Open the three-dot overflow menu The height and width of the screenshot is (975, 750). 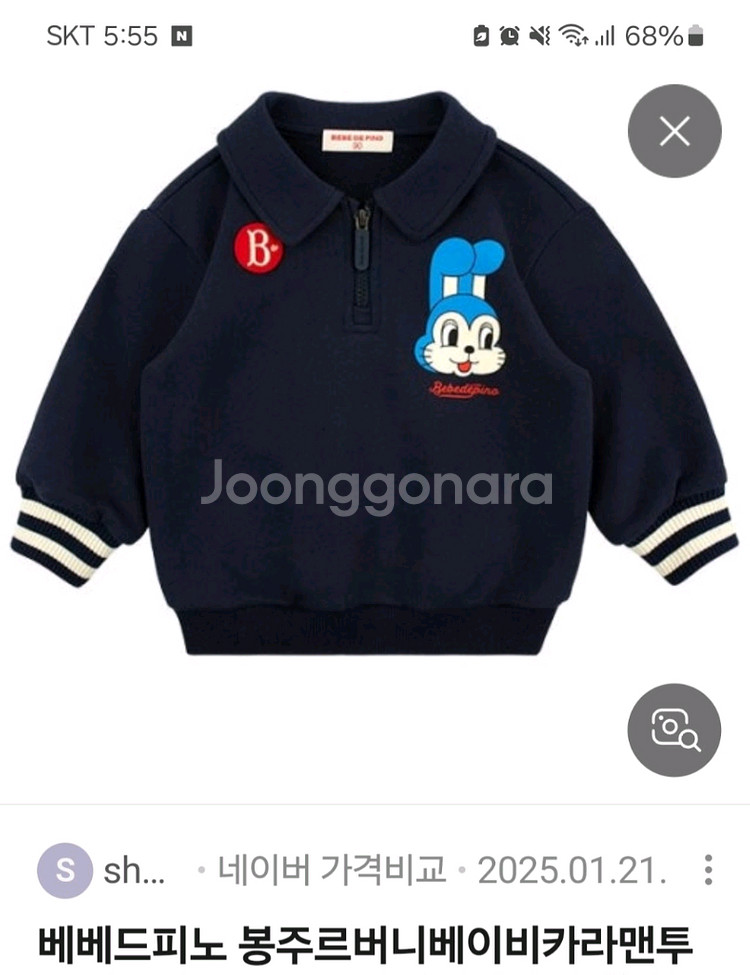[708, 870]
